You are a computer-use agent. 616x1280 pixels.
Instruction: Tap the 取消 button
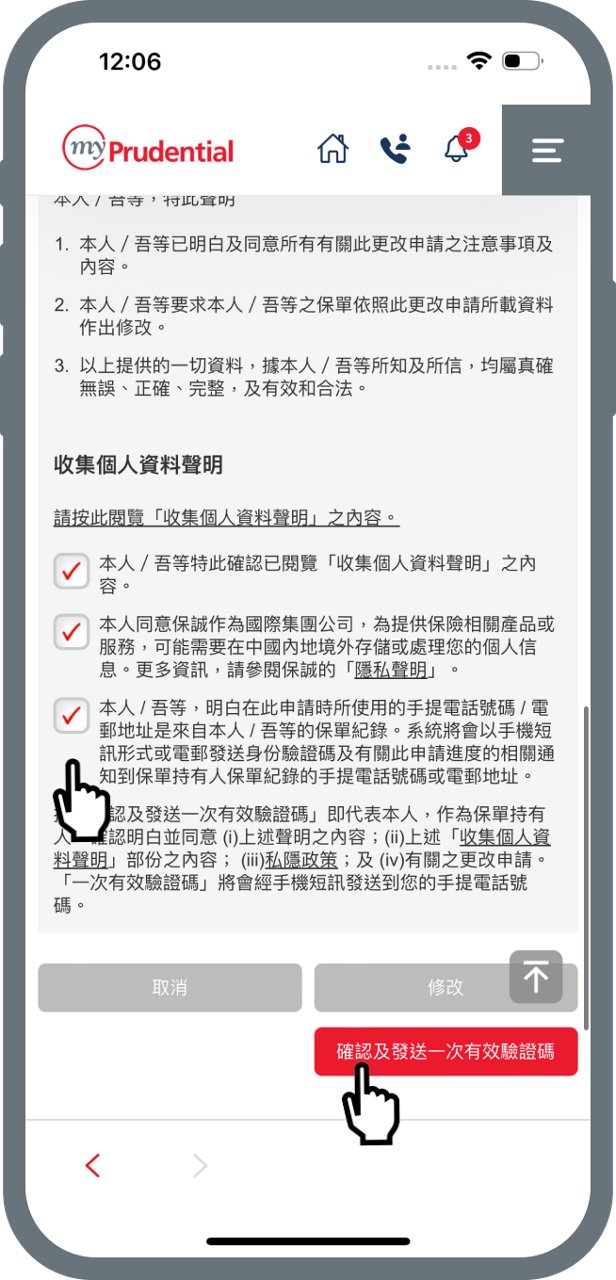170,987
